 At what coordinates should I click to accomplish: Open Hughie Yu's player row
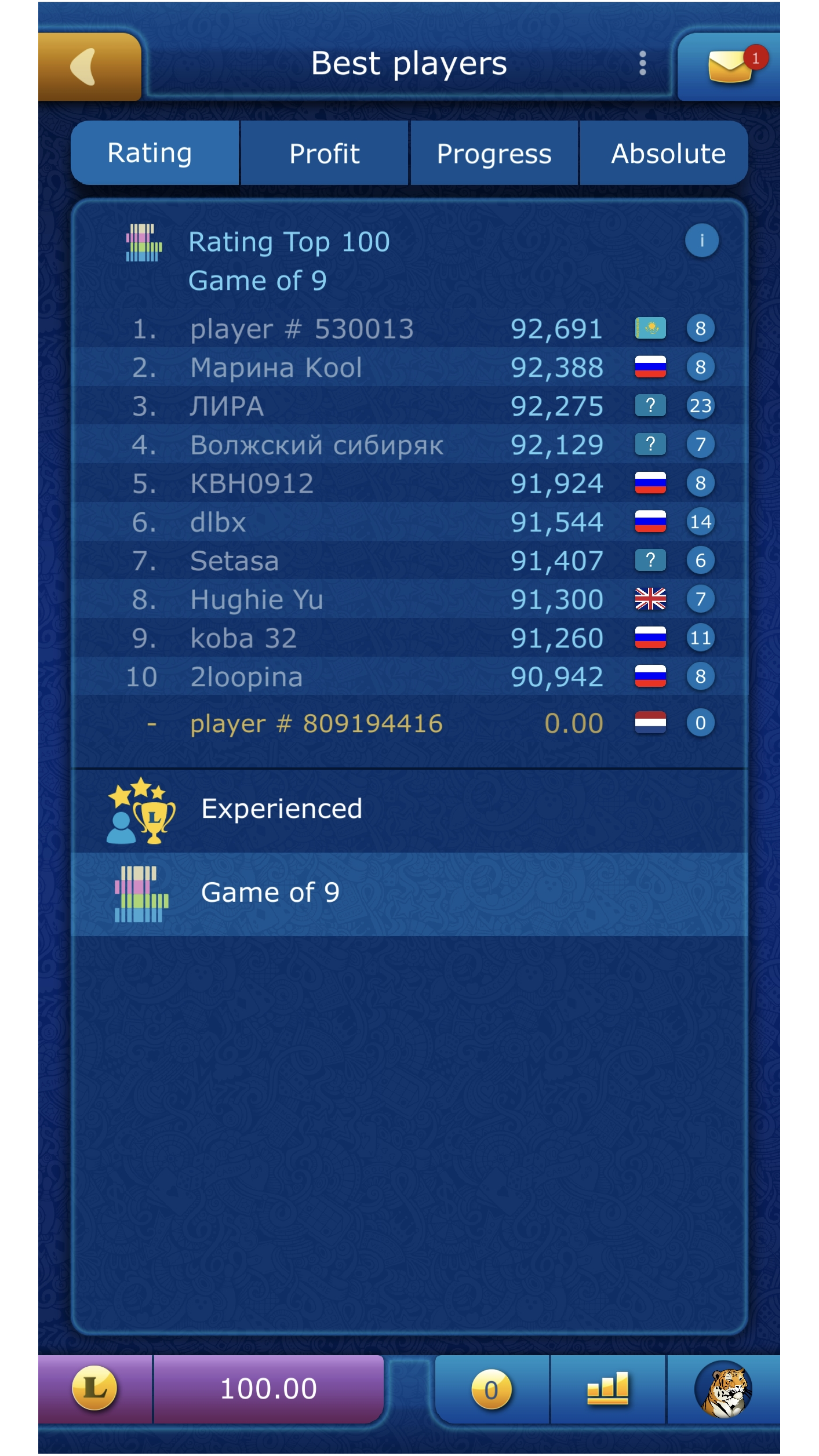coord(409,599)
